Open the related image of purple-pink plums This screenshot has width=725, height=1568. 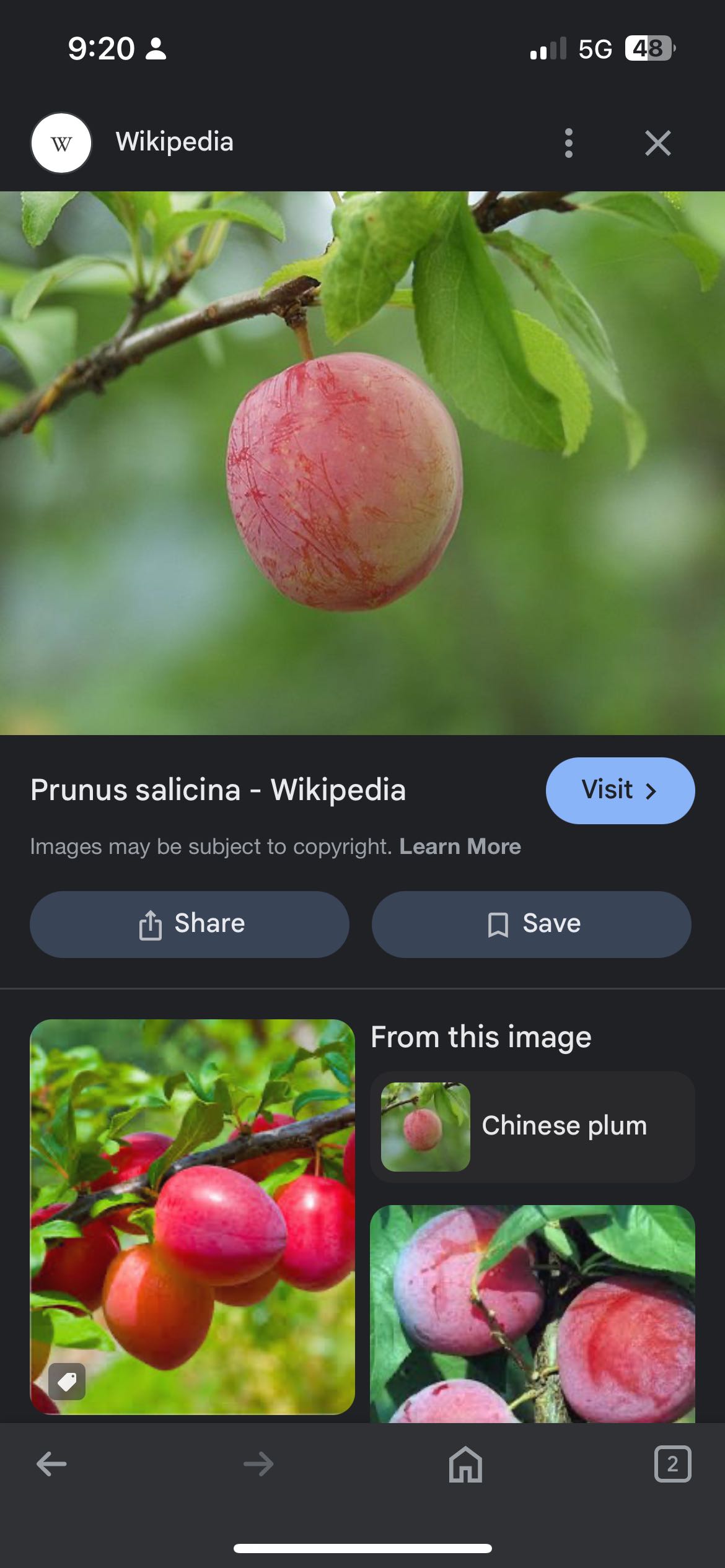(x=532, y=1313)
